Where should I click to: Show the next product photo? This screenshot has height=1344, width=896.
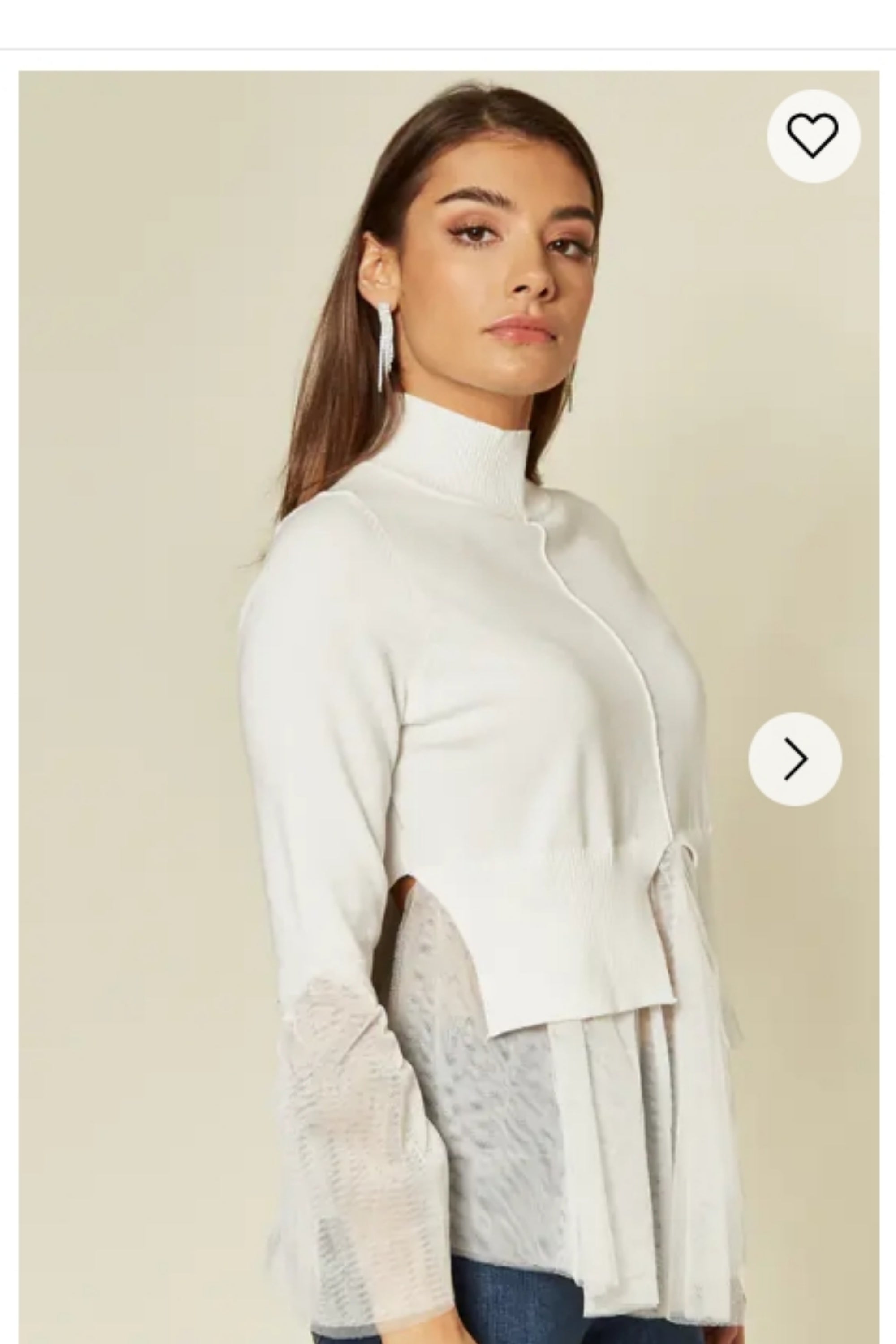pos(795,759)
